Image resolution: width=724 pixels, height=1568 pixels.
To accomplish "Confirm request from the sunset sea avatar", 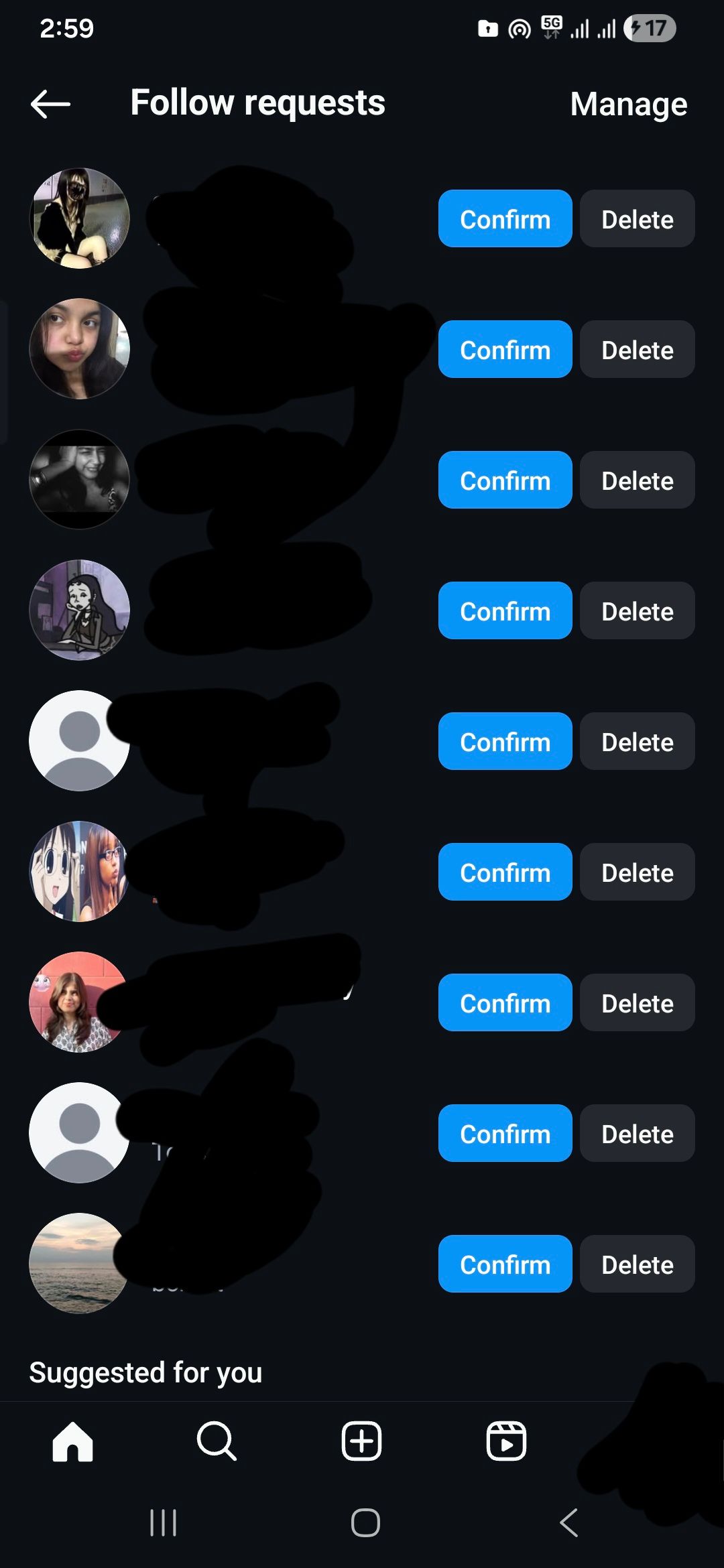I will (x=505, y=1264).
